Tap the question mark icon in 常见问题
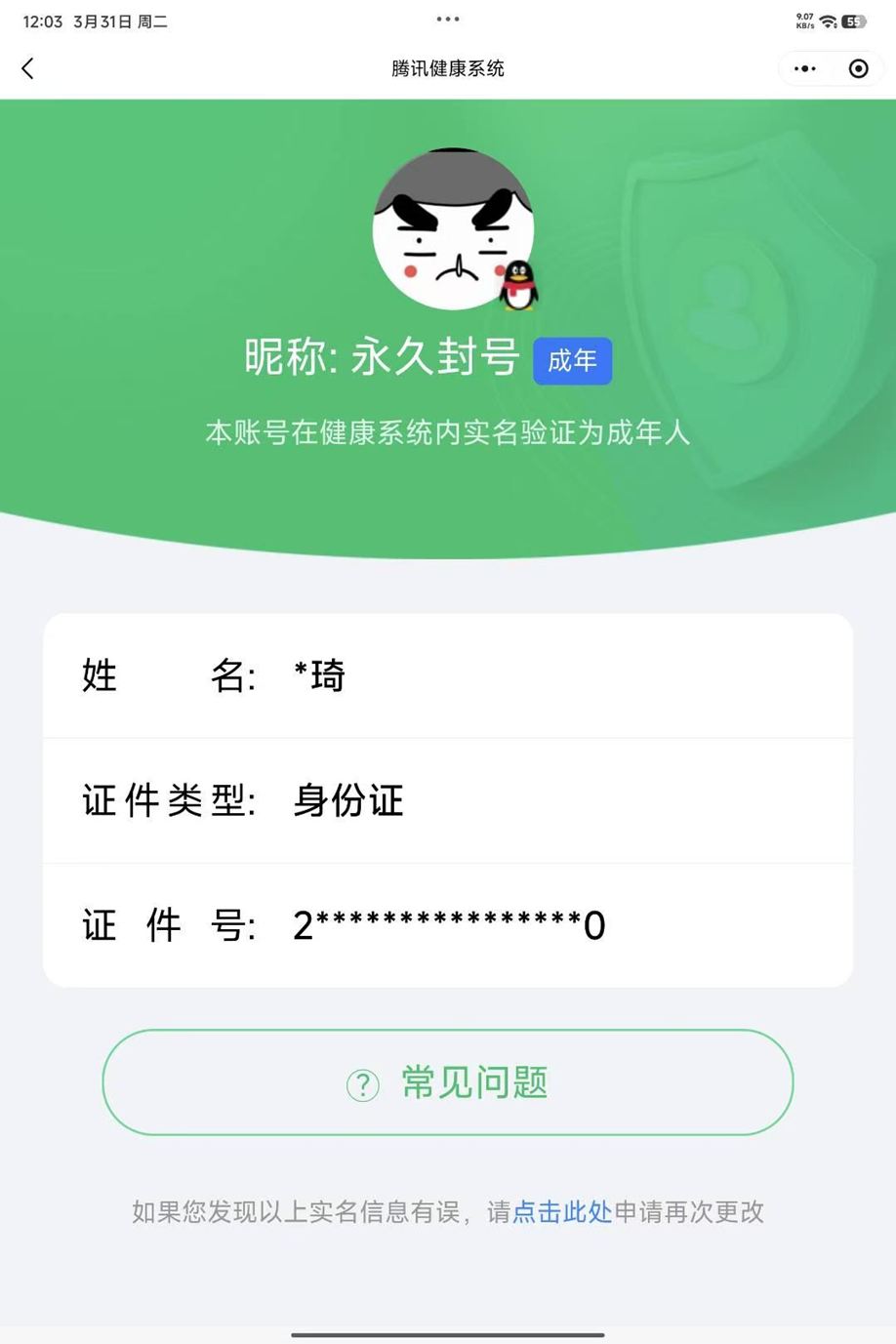The width and height of the screenshot is (896, 1344). pyautogui.click(x=362, y=1083)
